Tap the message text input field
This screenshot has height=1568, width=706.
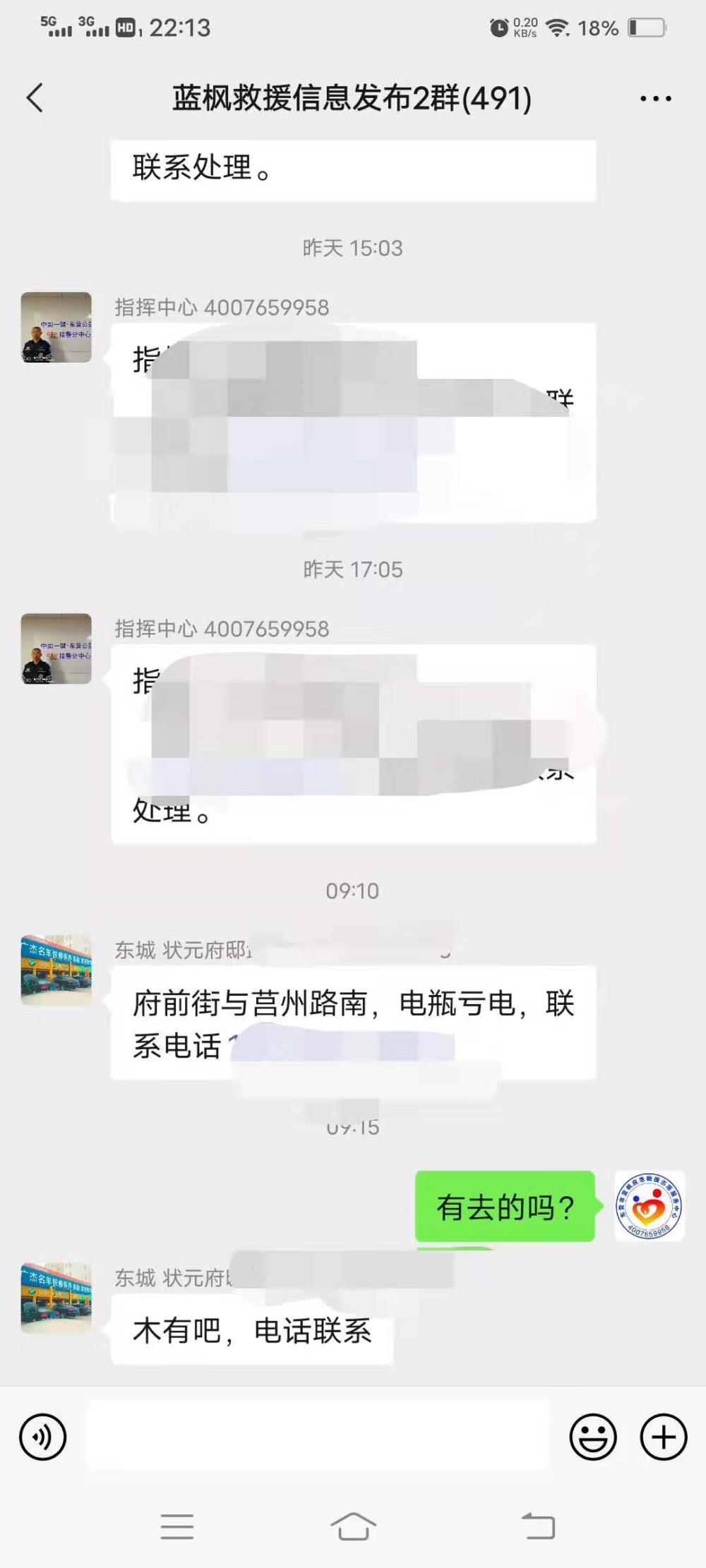(x=318, y=1437)
